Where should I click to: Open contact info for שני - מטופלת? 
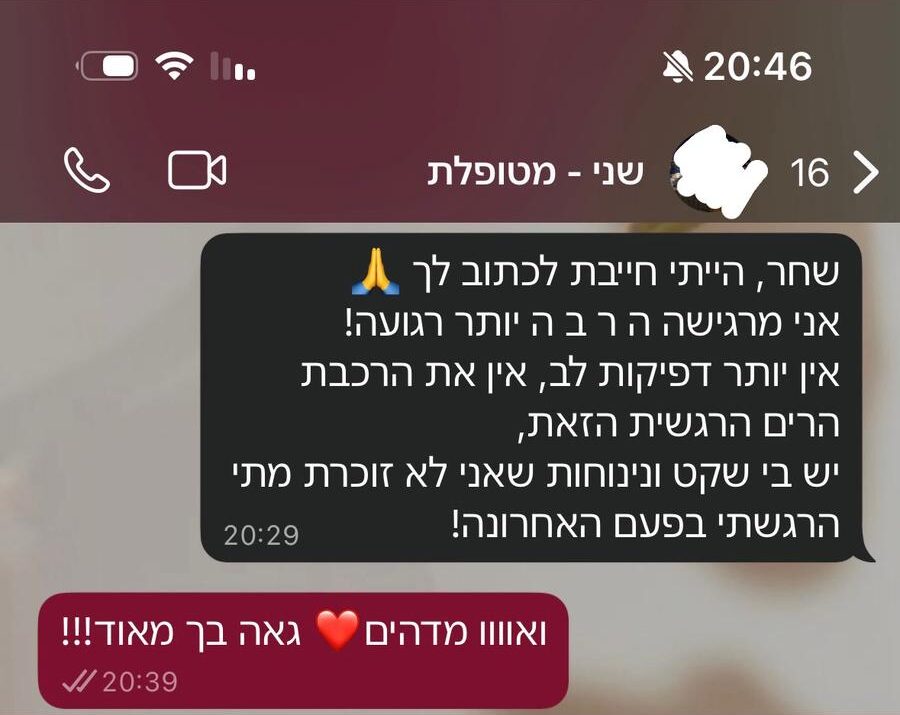pyautogui.click(x=536, y=172)
